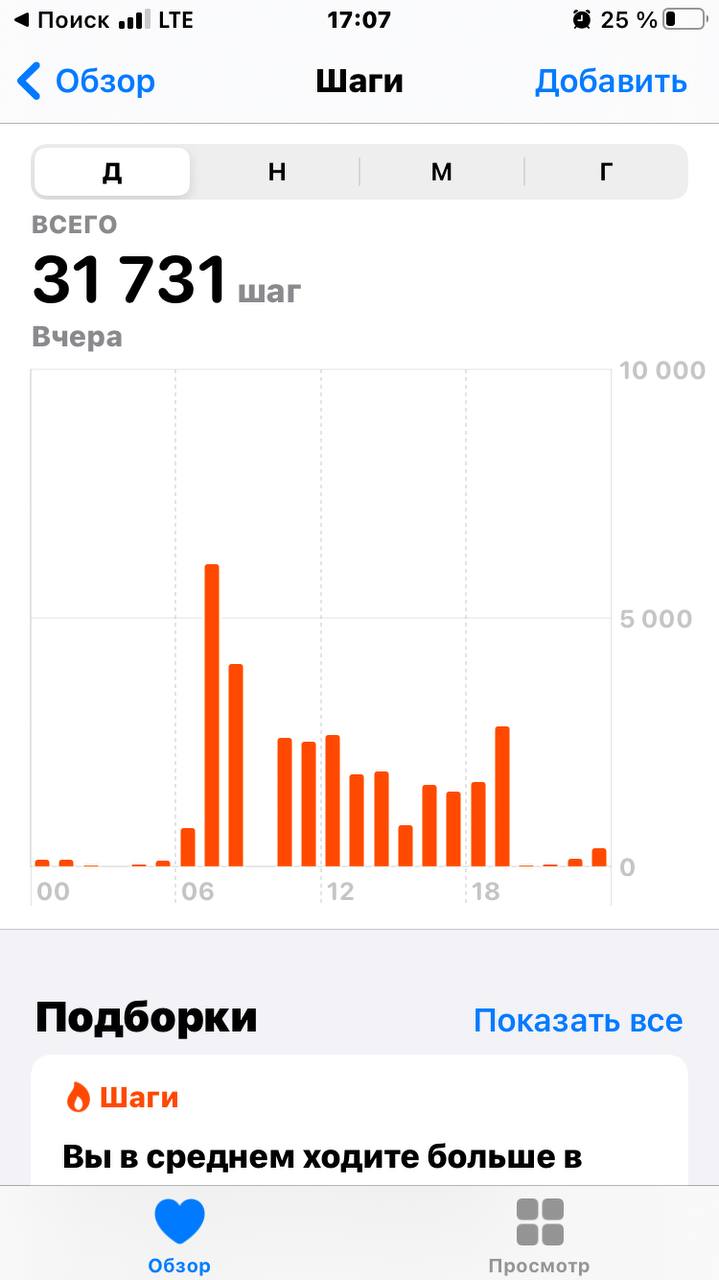Image resolution: width=719 pixels, height=1280 pixels.
Task: Open Показать все highlights
Action: tap(578, 1021)
